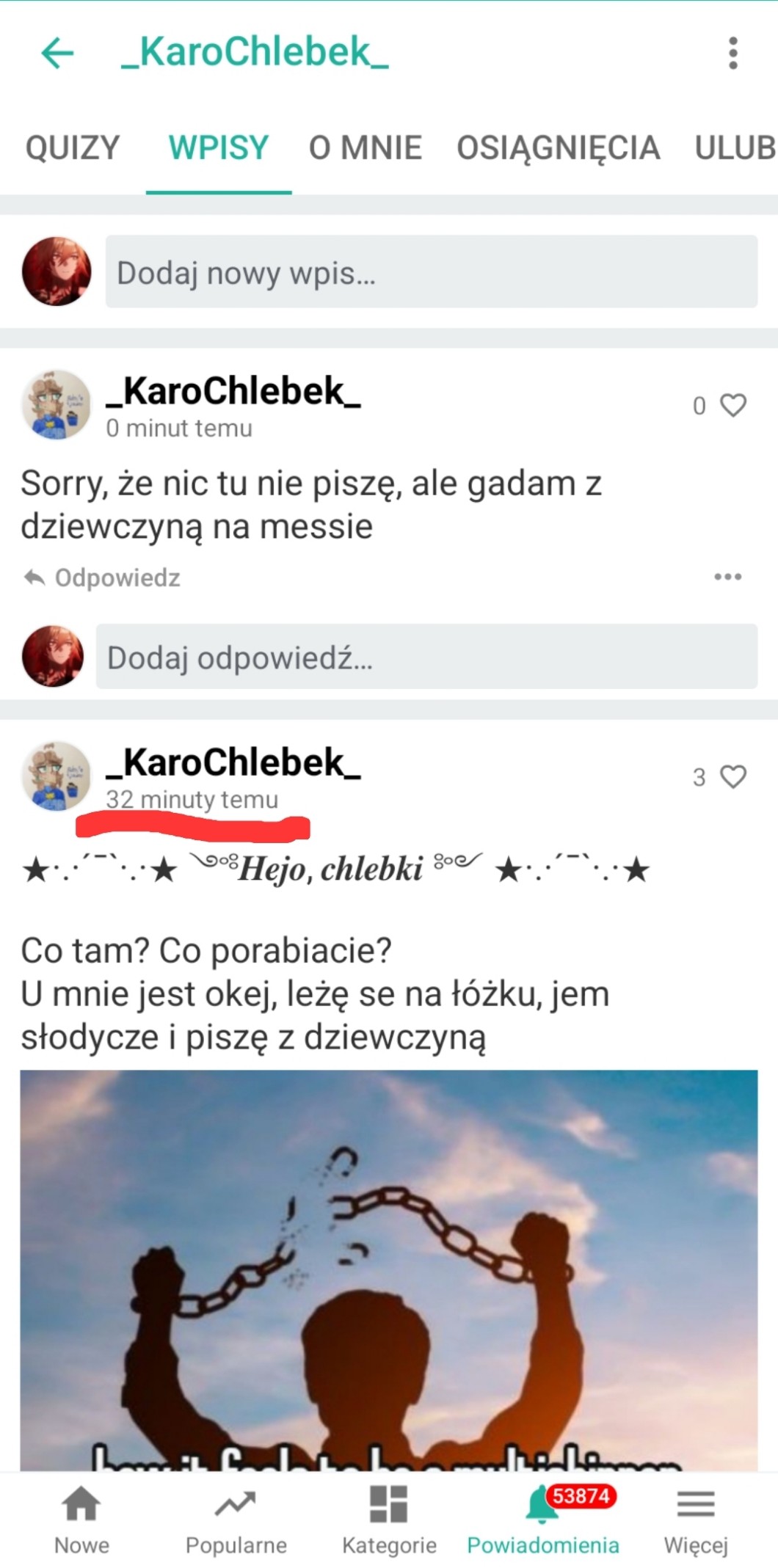Go back using the top arrow
778x1568 pixels.
tap(57, 53)
